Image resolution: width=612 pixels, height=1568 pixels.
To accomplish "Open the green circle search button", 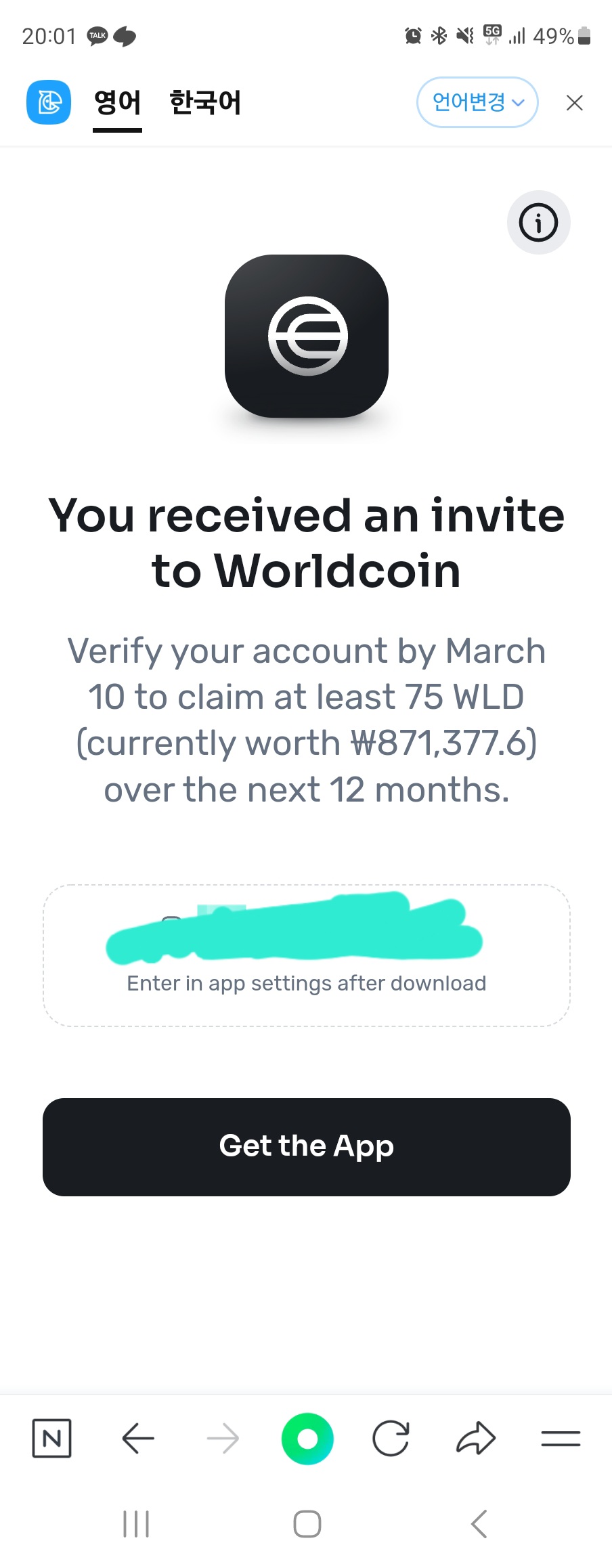I will [307, 1438].
